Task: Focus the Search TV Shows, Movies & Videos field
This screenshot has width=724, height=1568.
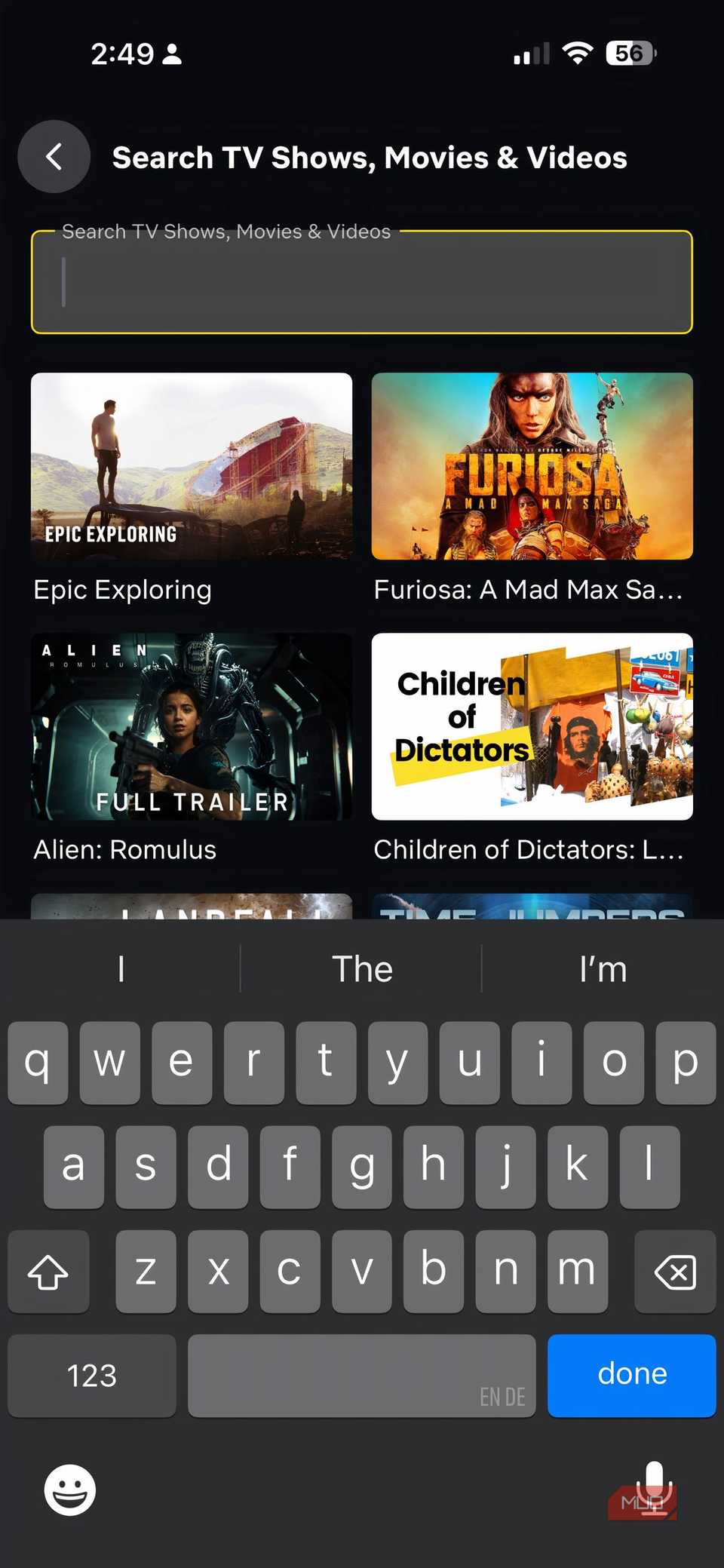Action: 362,282
